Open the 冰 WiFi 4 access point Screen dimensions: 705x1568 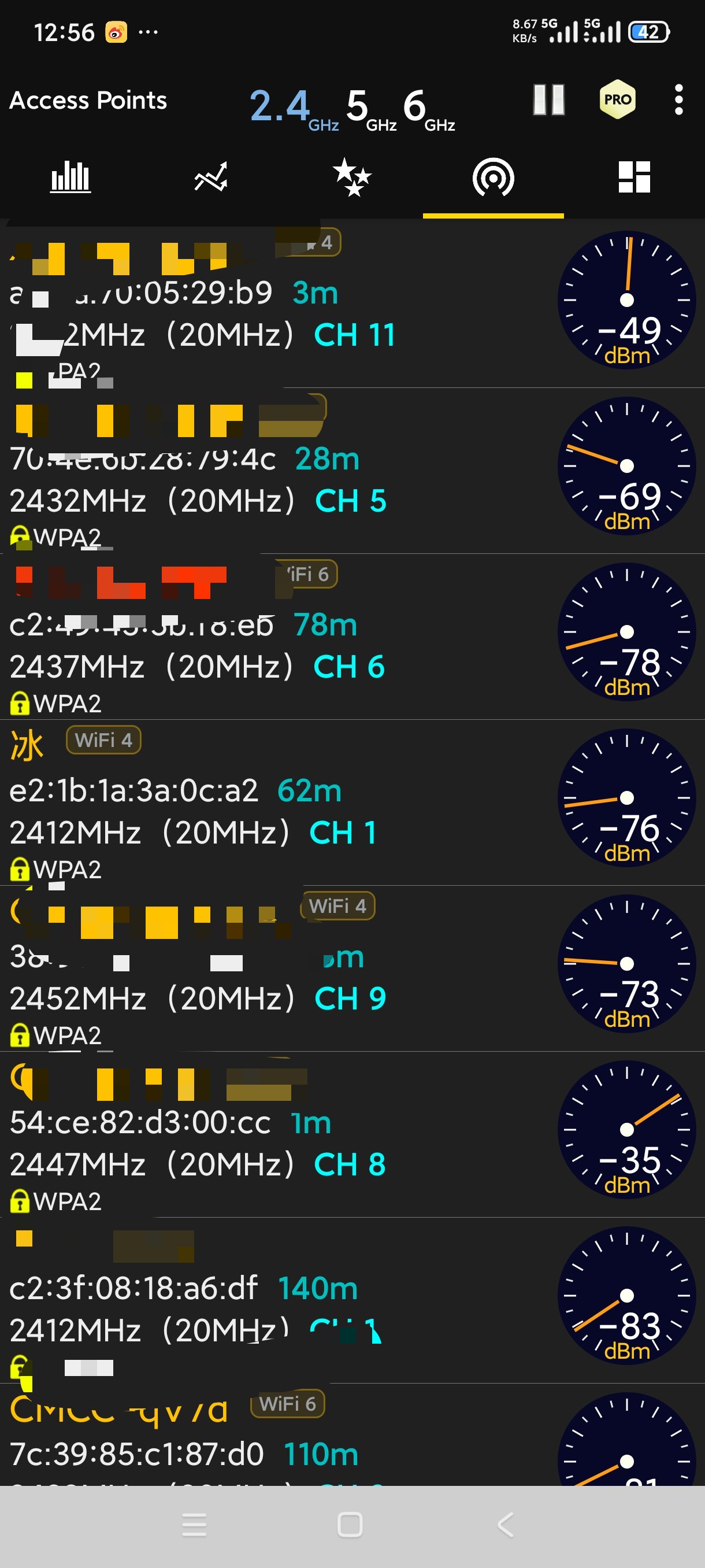tap(352, 803)
